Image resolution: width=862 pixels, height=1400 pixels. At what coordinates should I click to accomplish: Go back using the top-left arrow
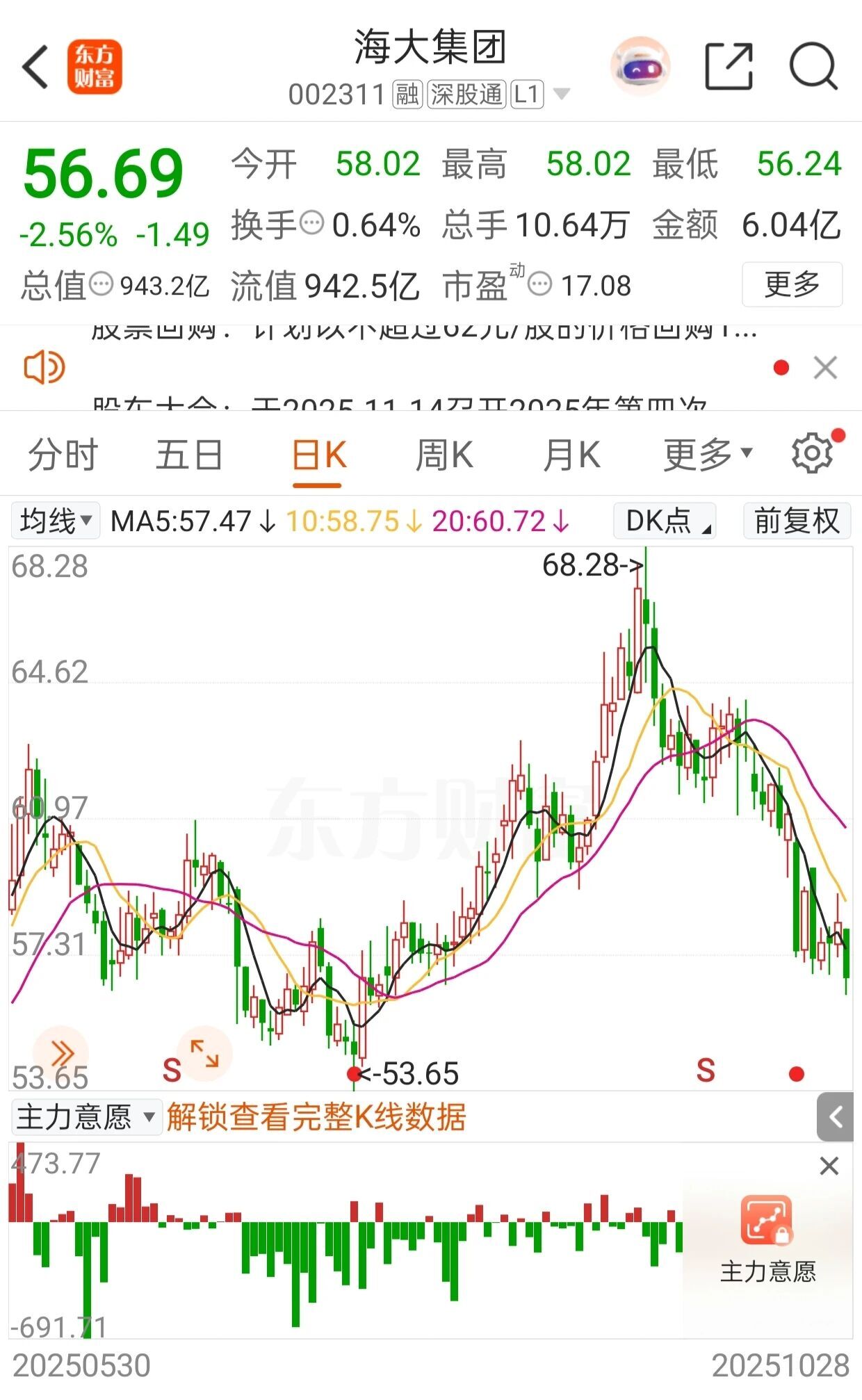pos(36,67)
